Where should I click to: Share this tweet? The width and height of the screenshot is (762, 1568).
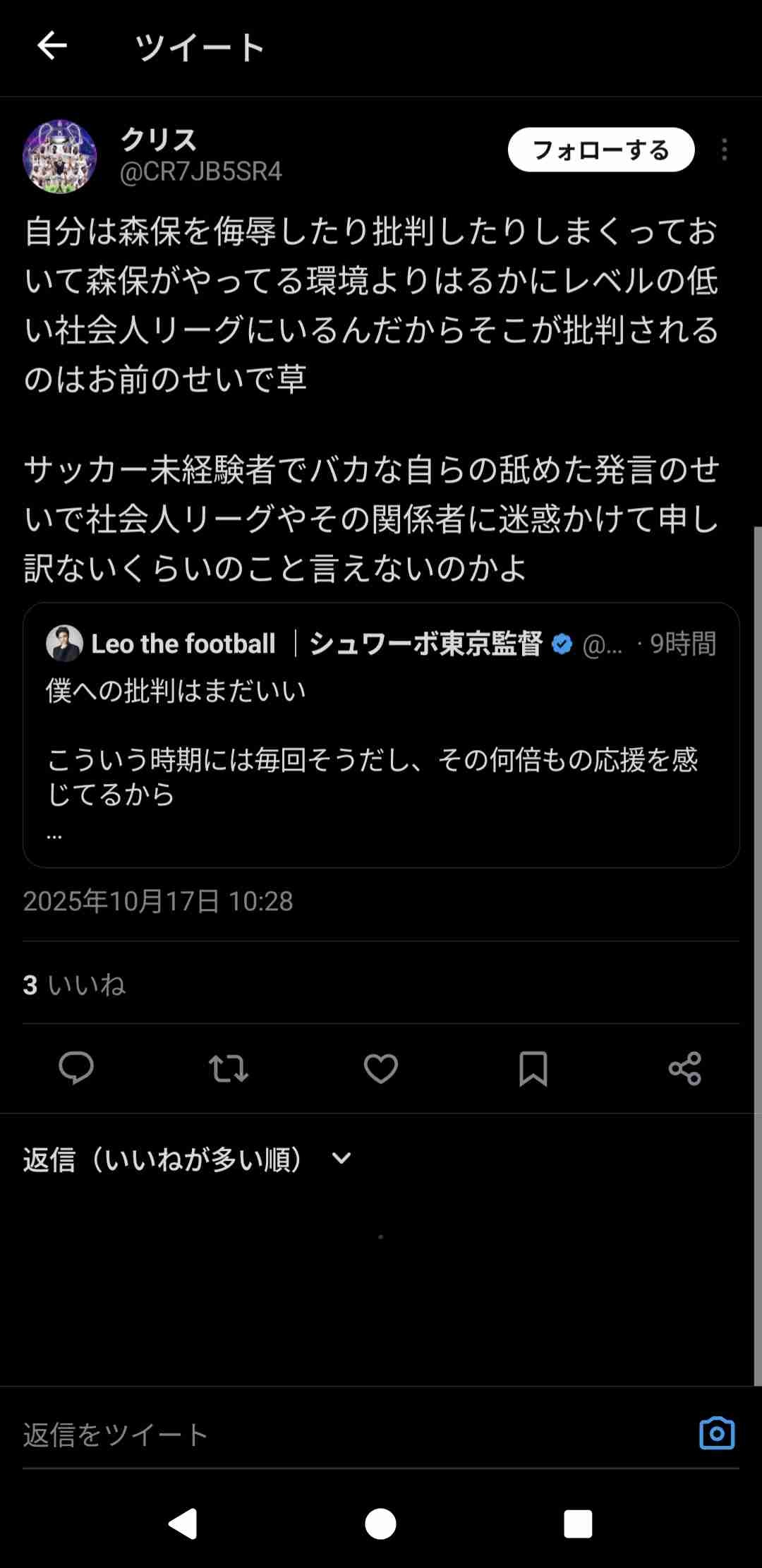coord(684,1068)
